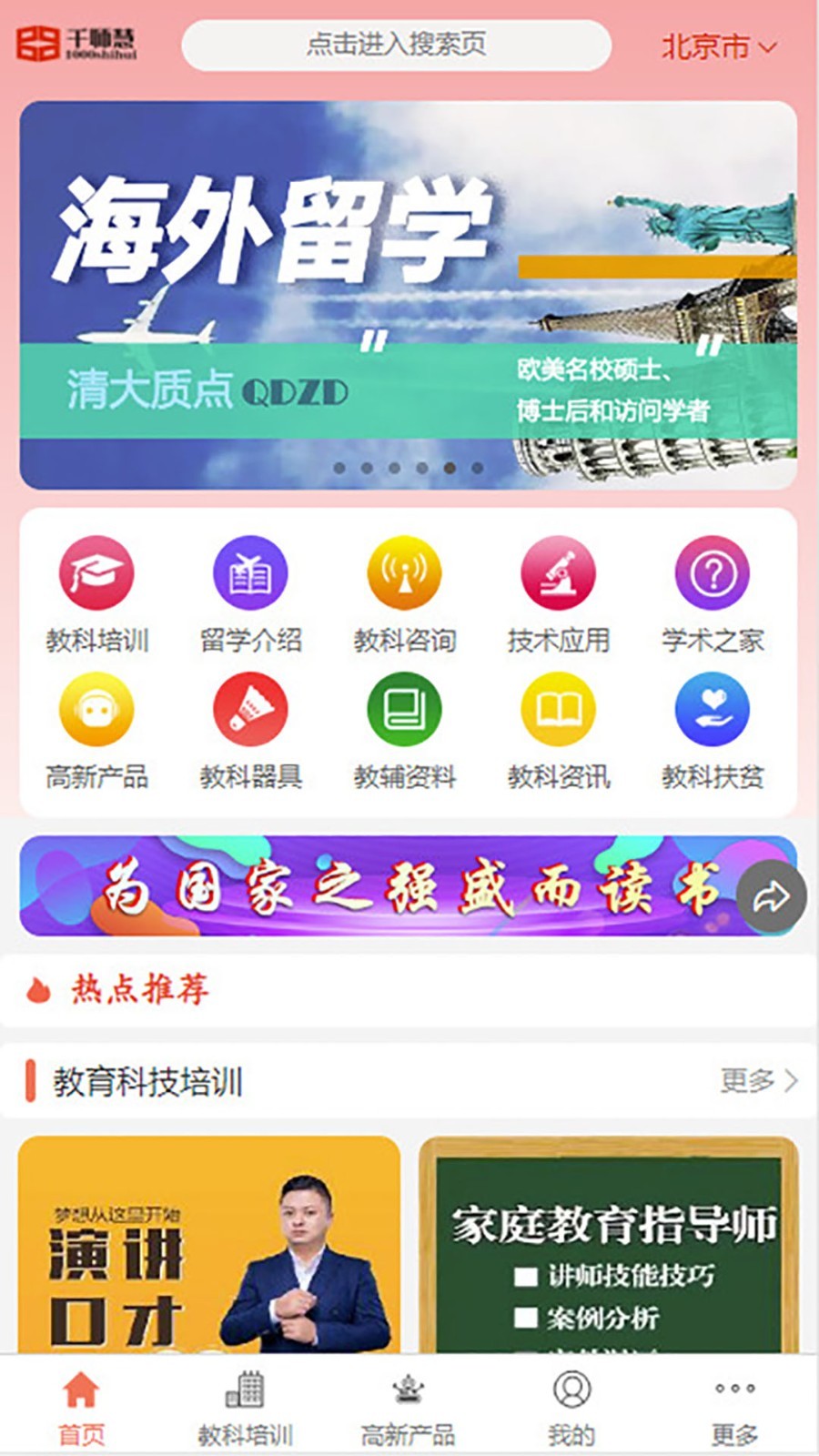Viewport: 819px width, 1456px height.
Task: Open the 北京市 city selector
Action: 719,45
